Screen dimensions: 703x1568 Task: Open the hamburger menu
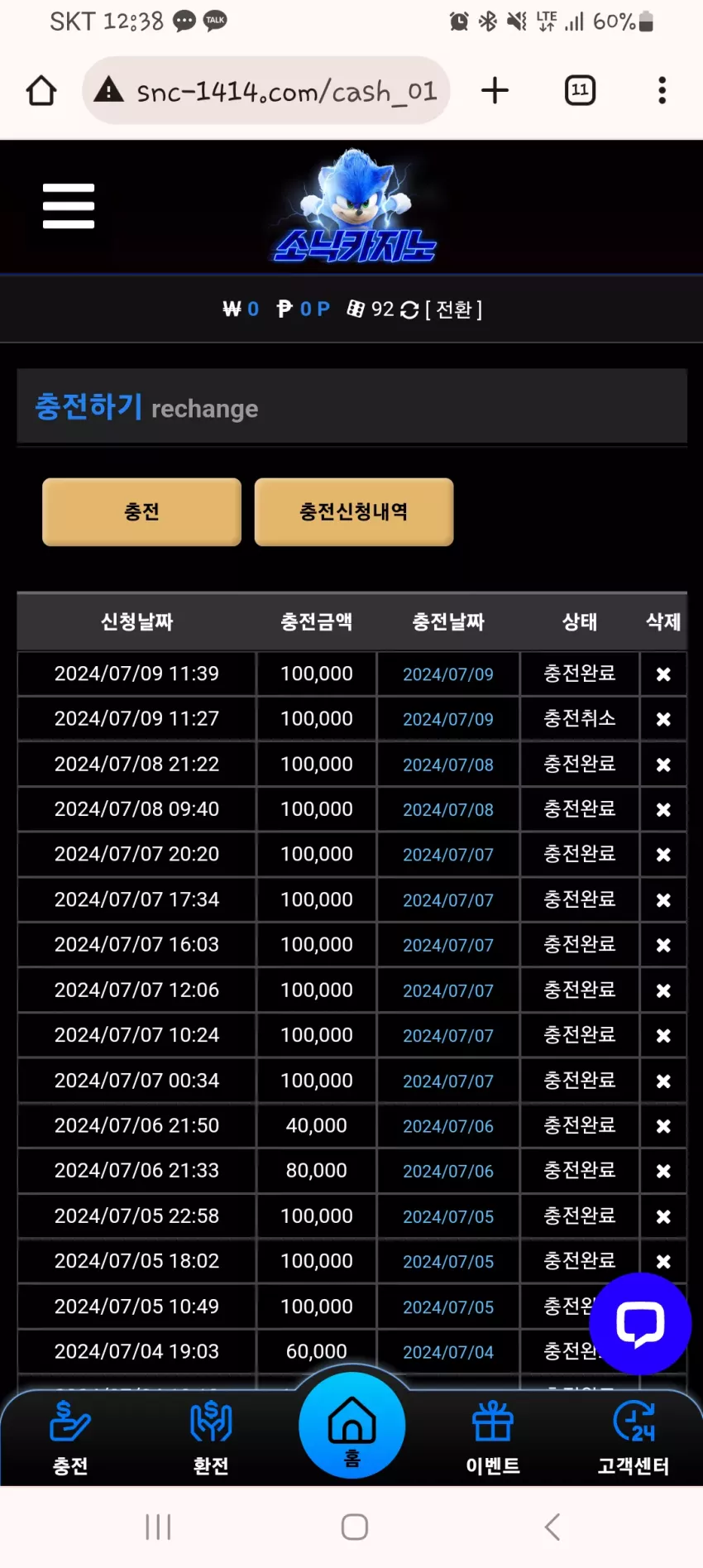point(69,206)
